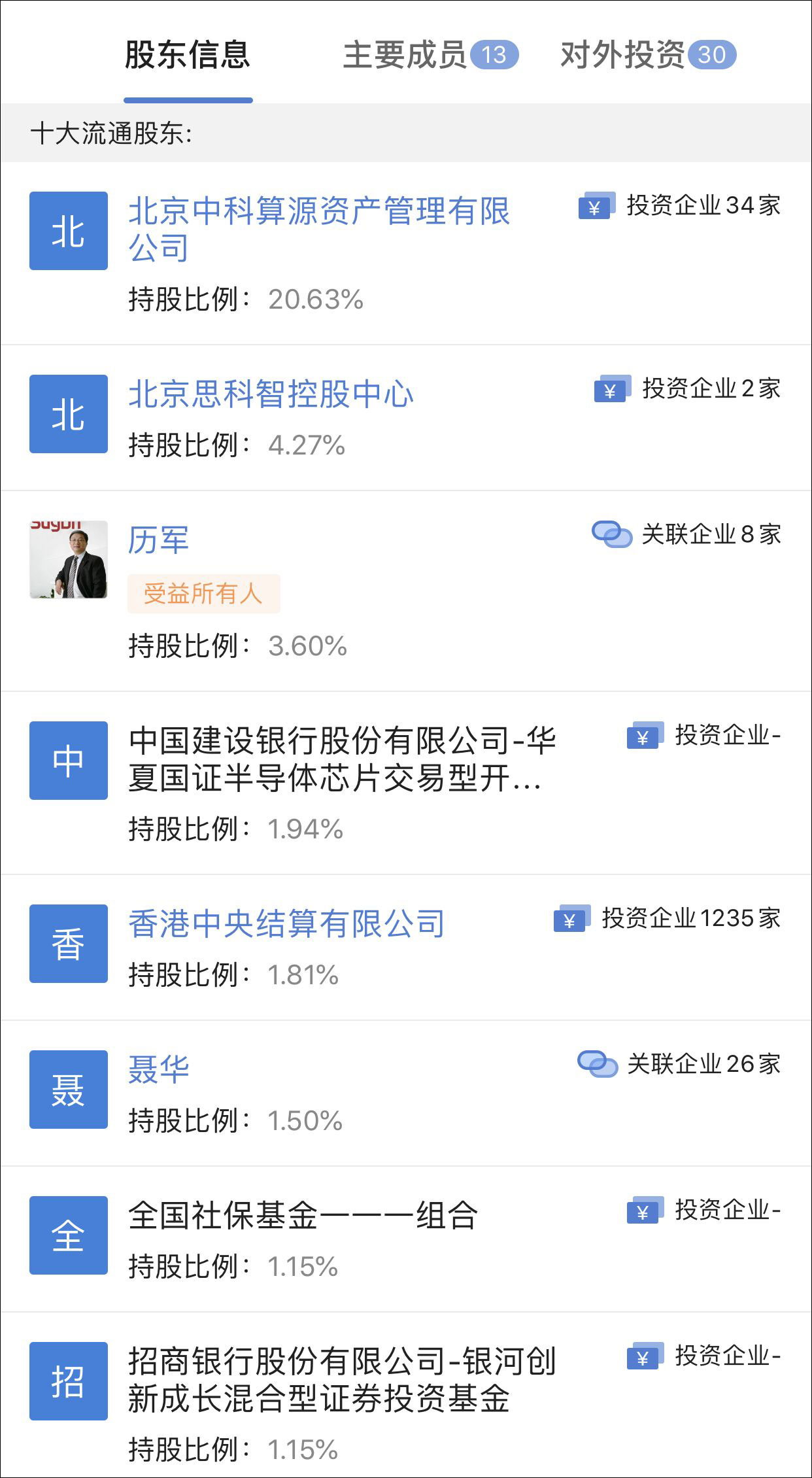Click the truncated 华夏国证半导体芯片 fund name
The image size is (812, 1478).
(340, 762)
